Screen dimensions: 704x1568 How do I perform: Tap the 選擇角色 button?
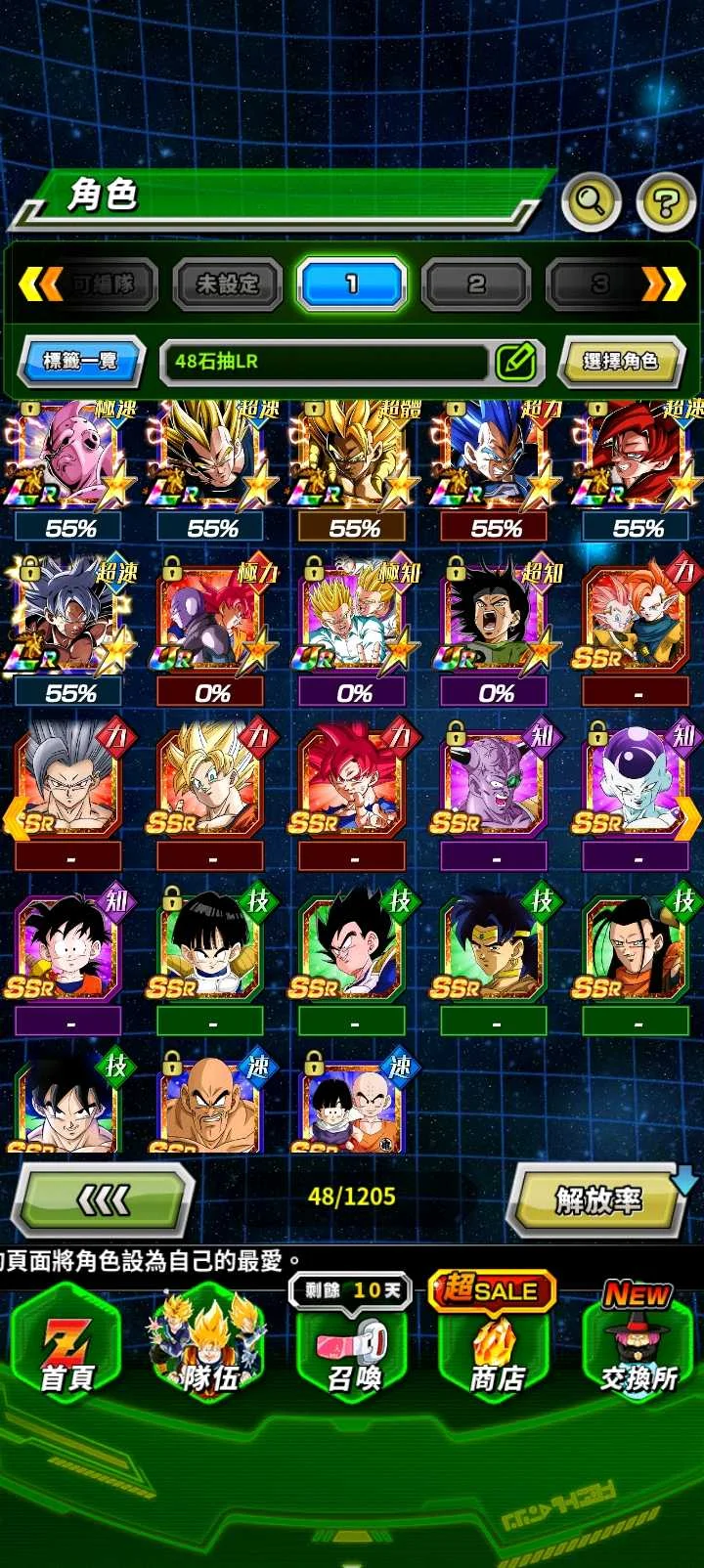[x=621, y=362]
